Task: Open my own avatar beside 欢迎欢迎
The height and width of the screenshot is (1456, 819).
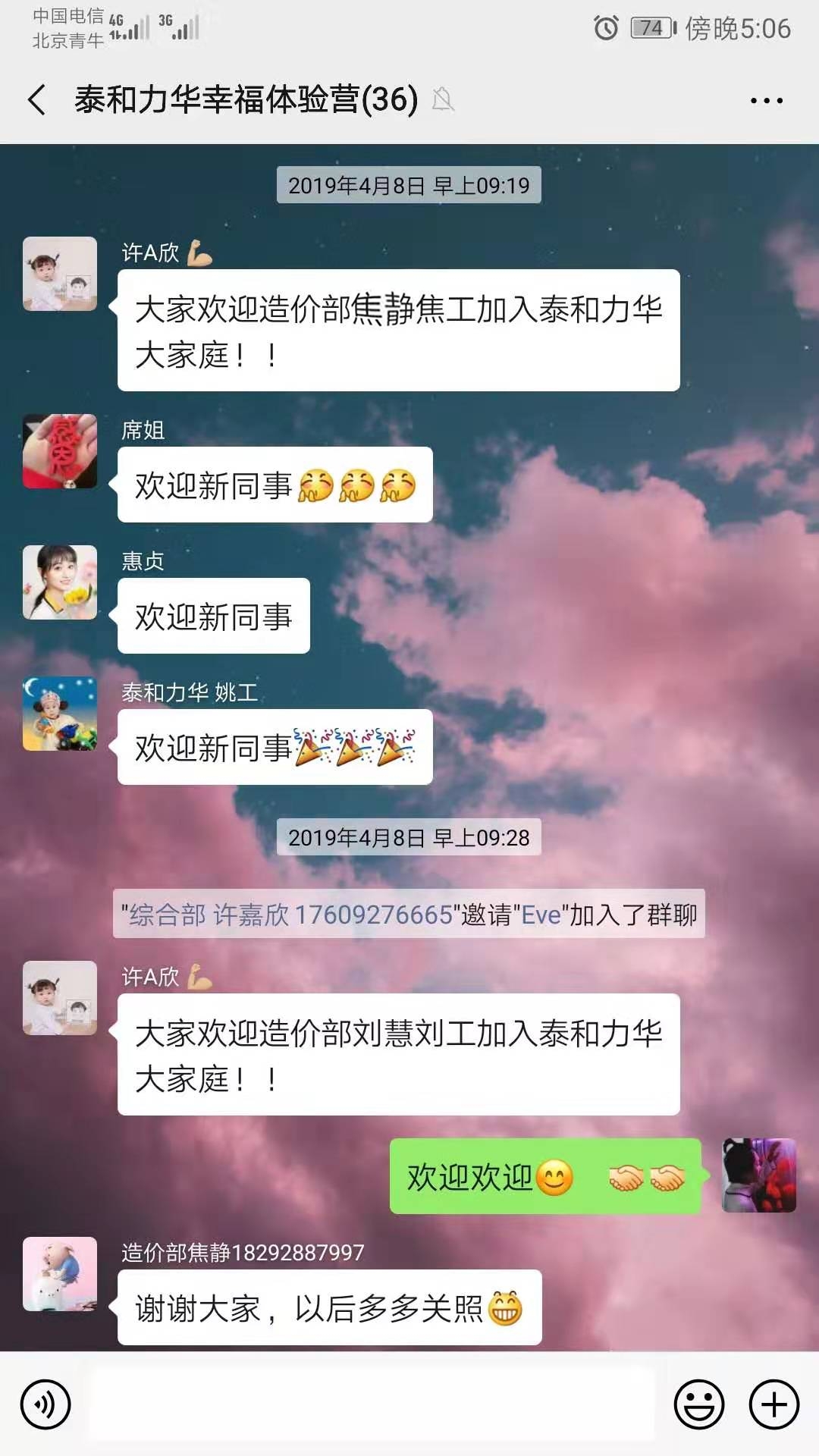Action: tap(758, 1175)
